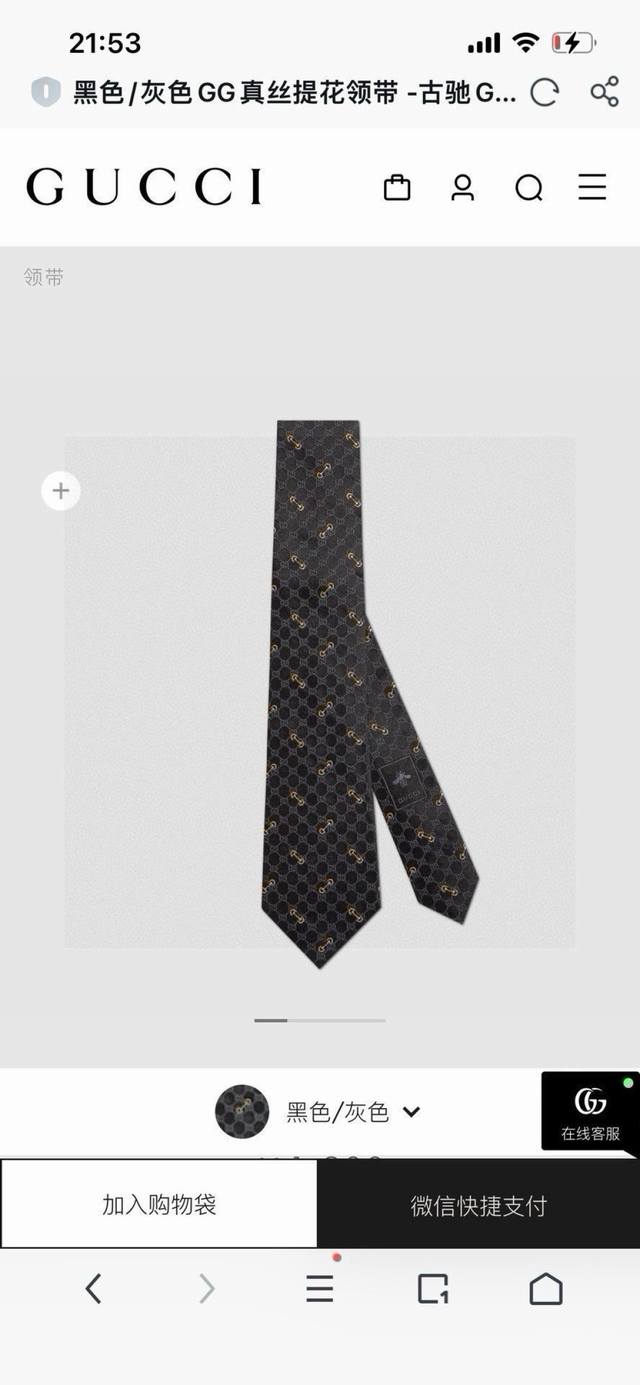Viewport: 640px width, 1385px height.
Task: Open the browser menu at bottom center
Action: [x=319, y=1290]
